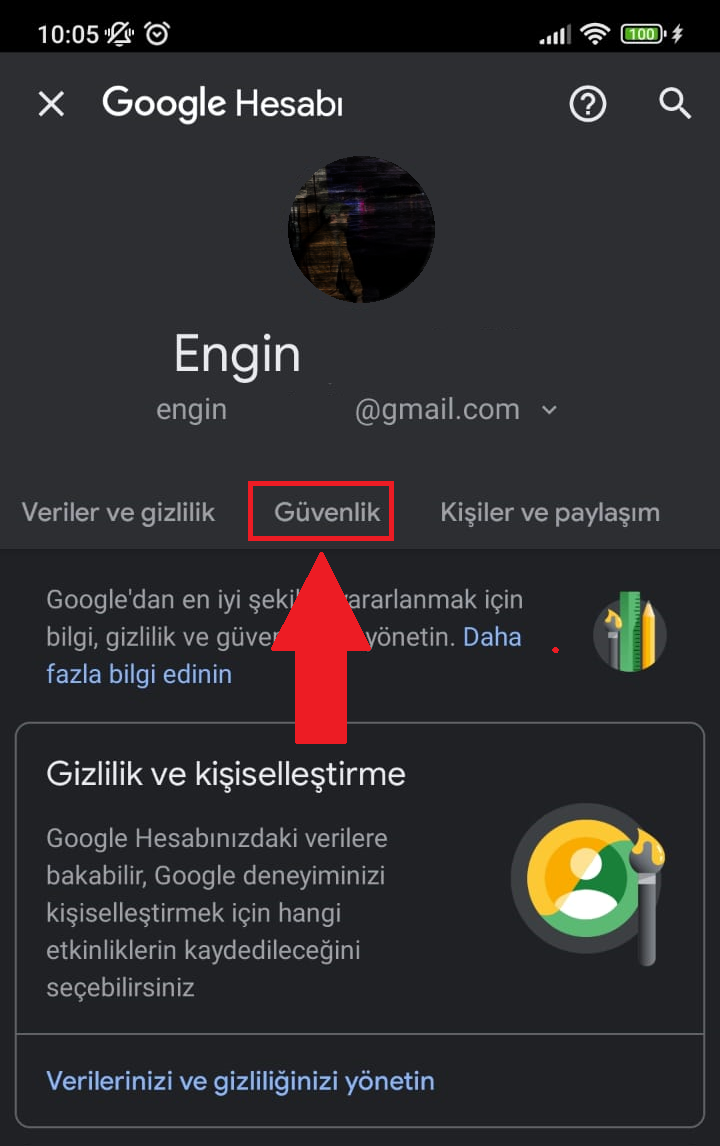The image size is (720, 1146).
Task: Open the help question mark icon
Action: coord(588,103)
